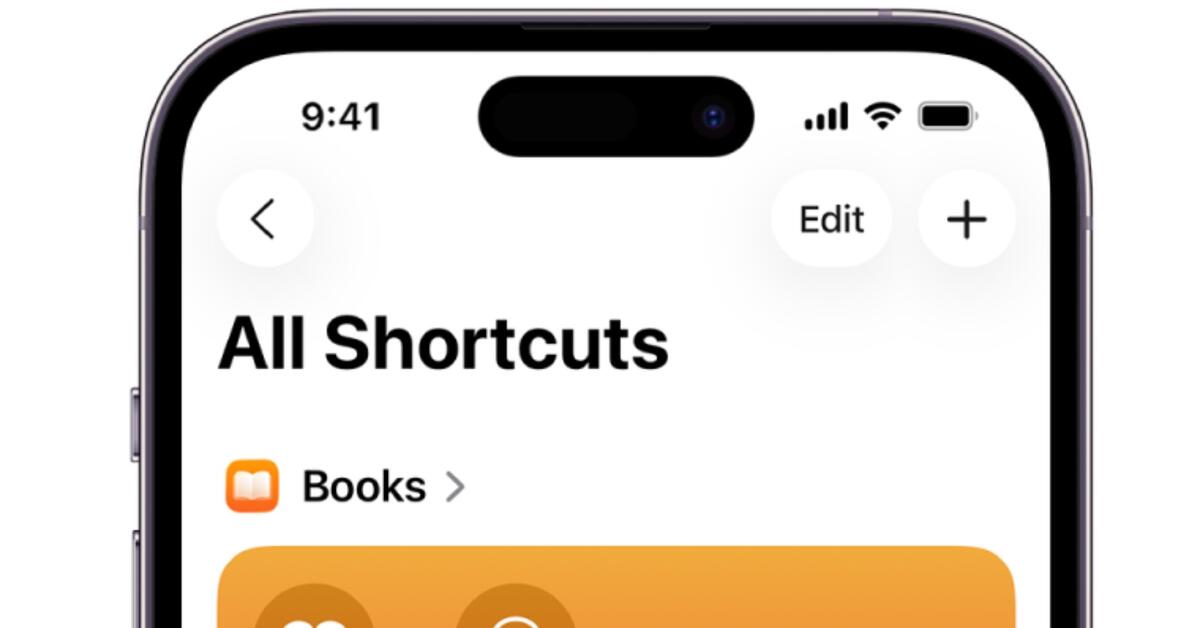
Task: Tap the Edit button
Action: tap(831, 219)
